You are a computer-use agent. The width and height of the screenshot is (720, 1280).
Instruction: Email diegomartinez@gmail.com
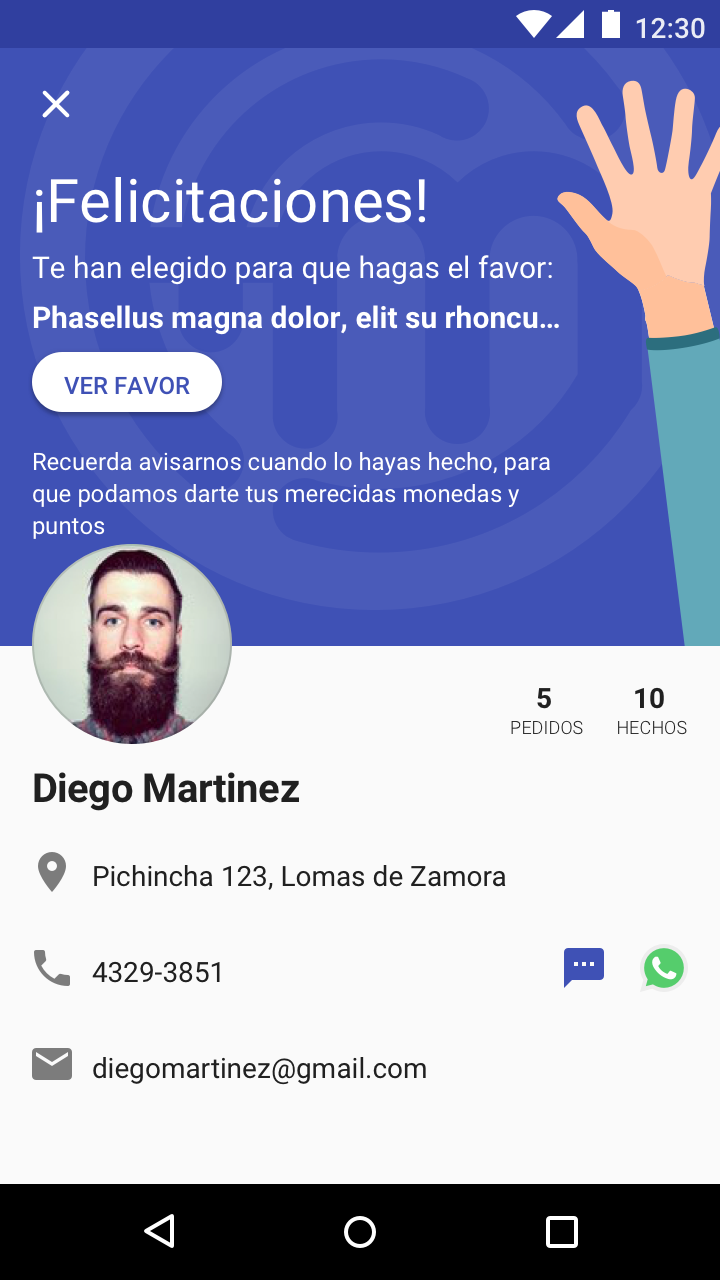[x=259, y=1068]
